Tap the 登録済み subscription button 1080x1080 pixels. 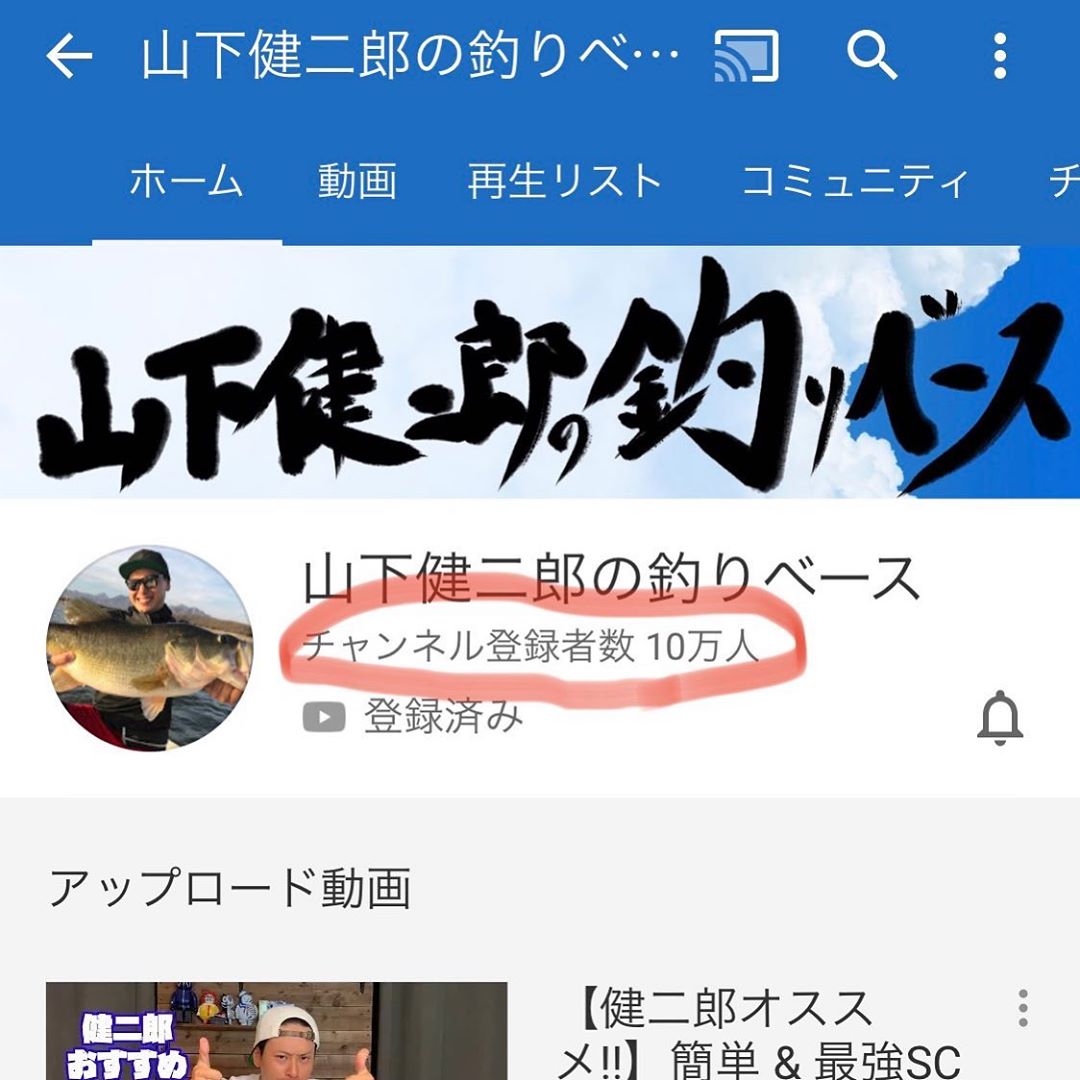click(x=412, y=717)
